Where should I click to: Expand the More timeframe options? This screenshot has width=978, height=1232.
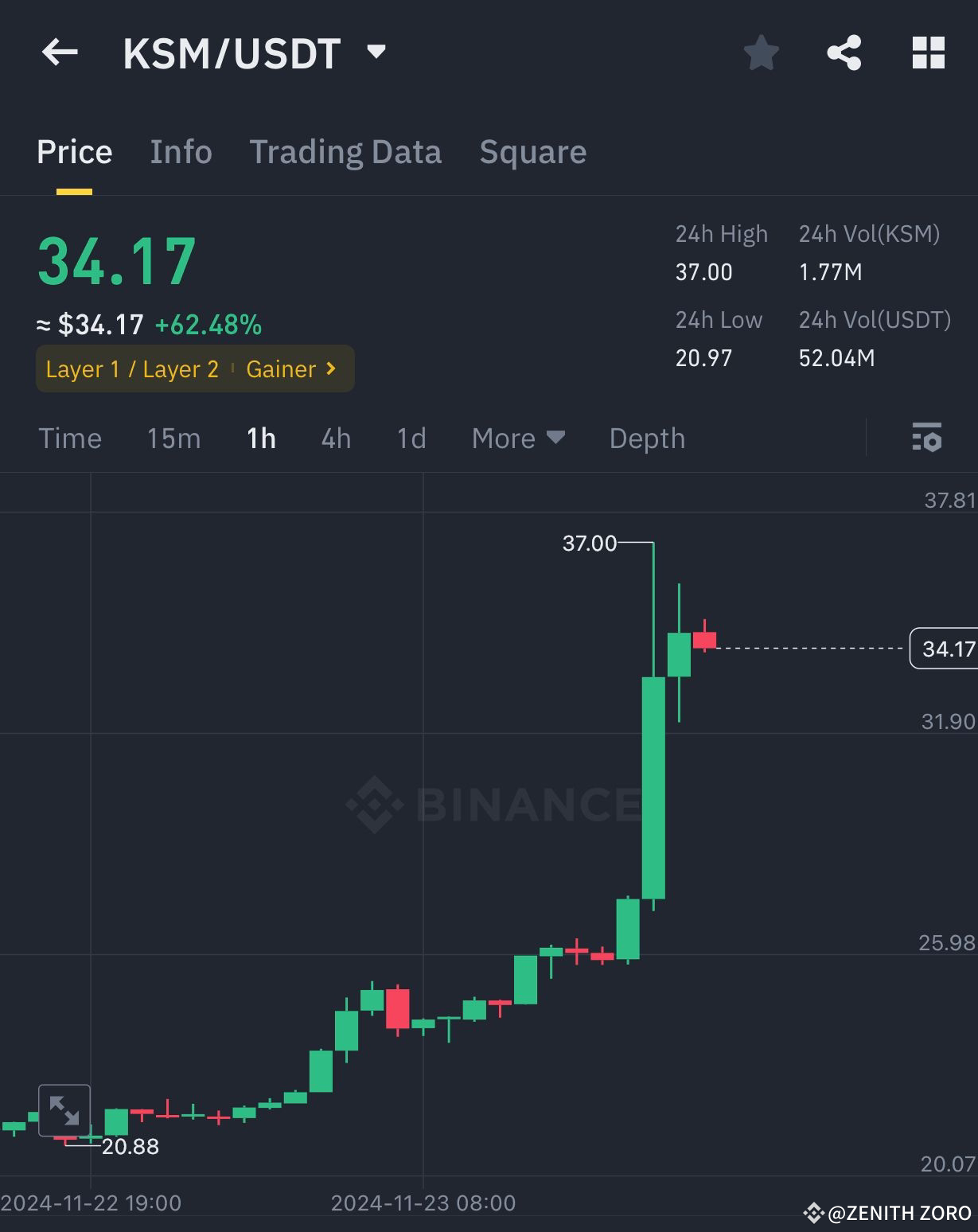(x=517, y=438)
